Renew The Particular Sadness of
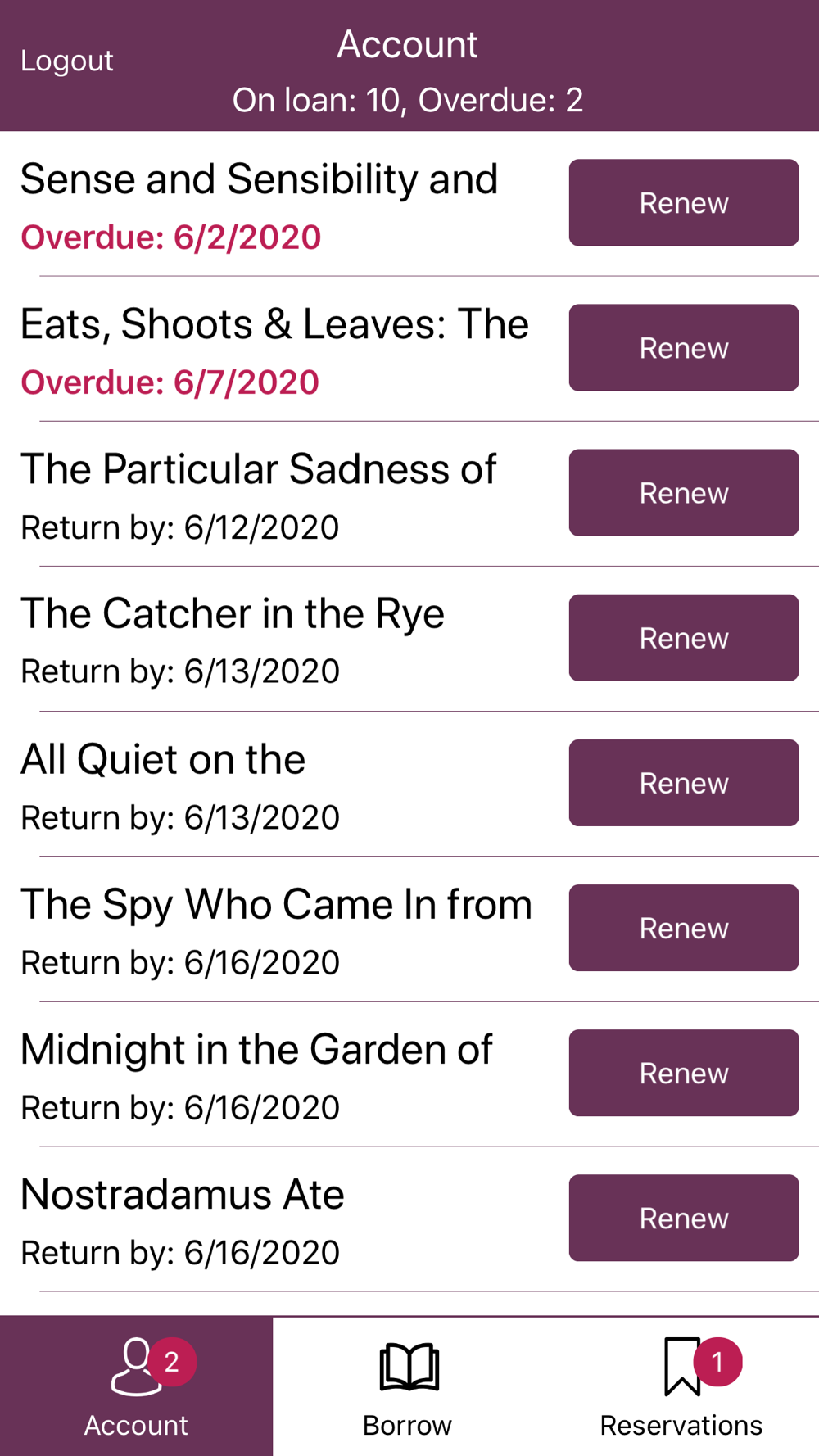This screenshot has height=1456, width=819. click(684, 492)
